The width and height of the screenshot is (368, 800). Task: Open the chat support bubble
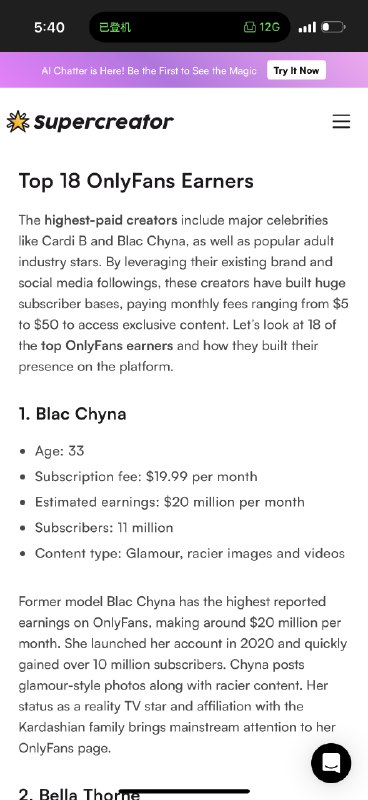[331, 763]
